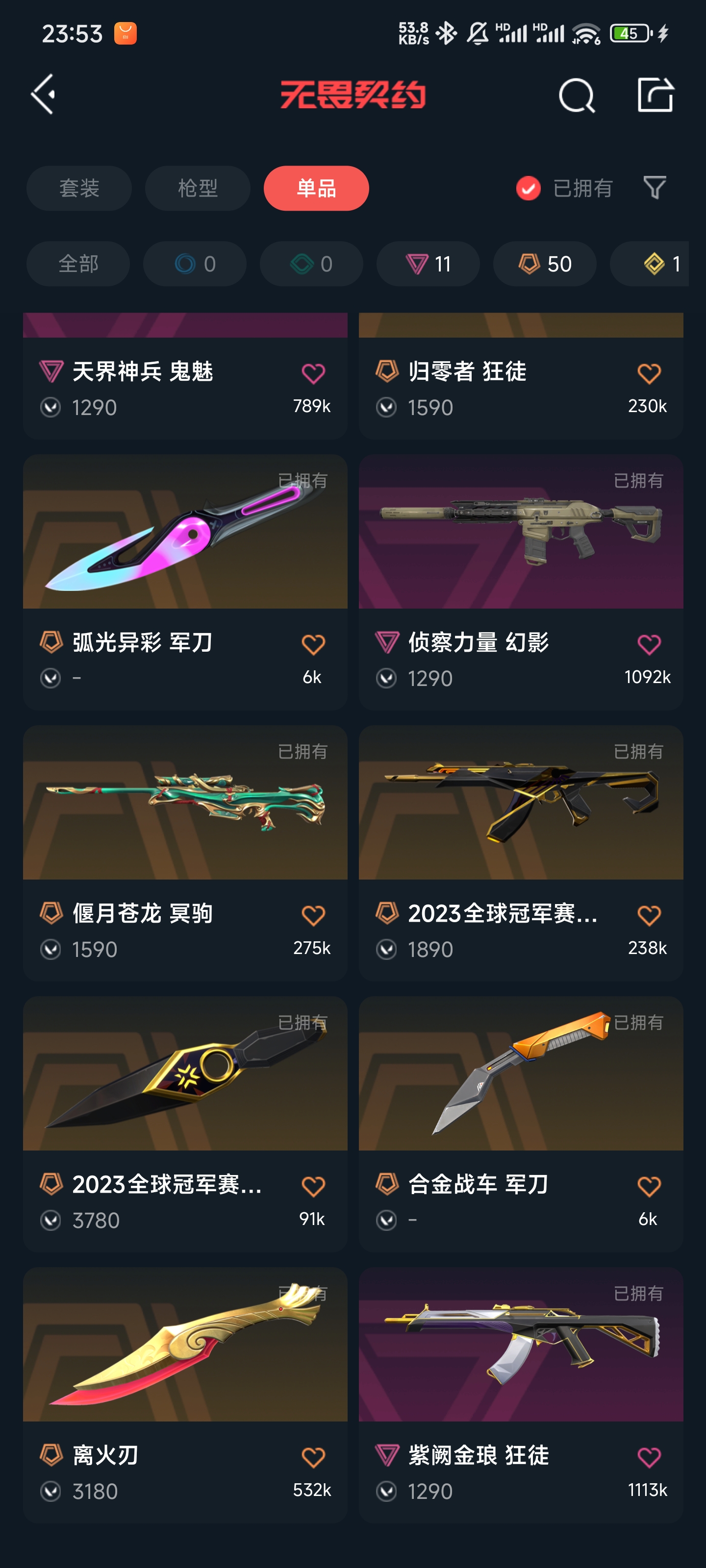Open the 弧光异彩 军刀 skin card
The height and width of the screenshot is (1568, 706).
[x=185, y=582]
